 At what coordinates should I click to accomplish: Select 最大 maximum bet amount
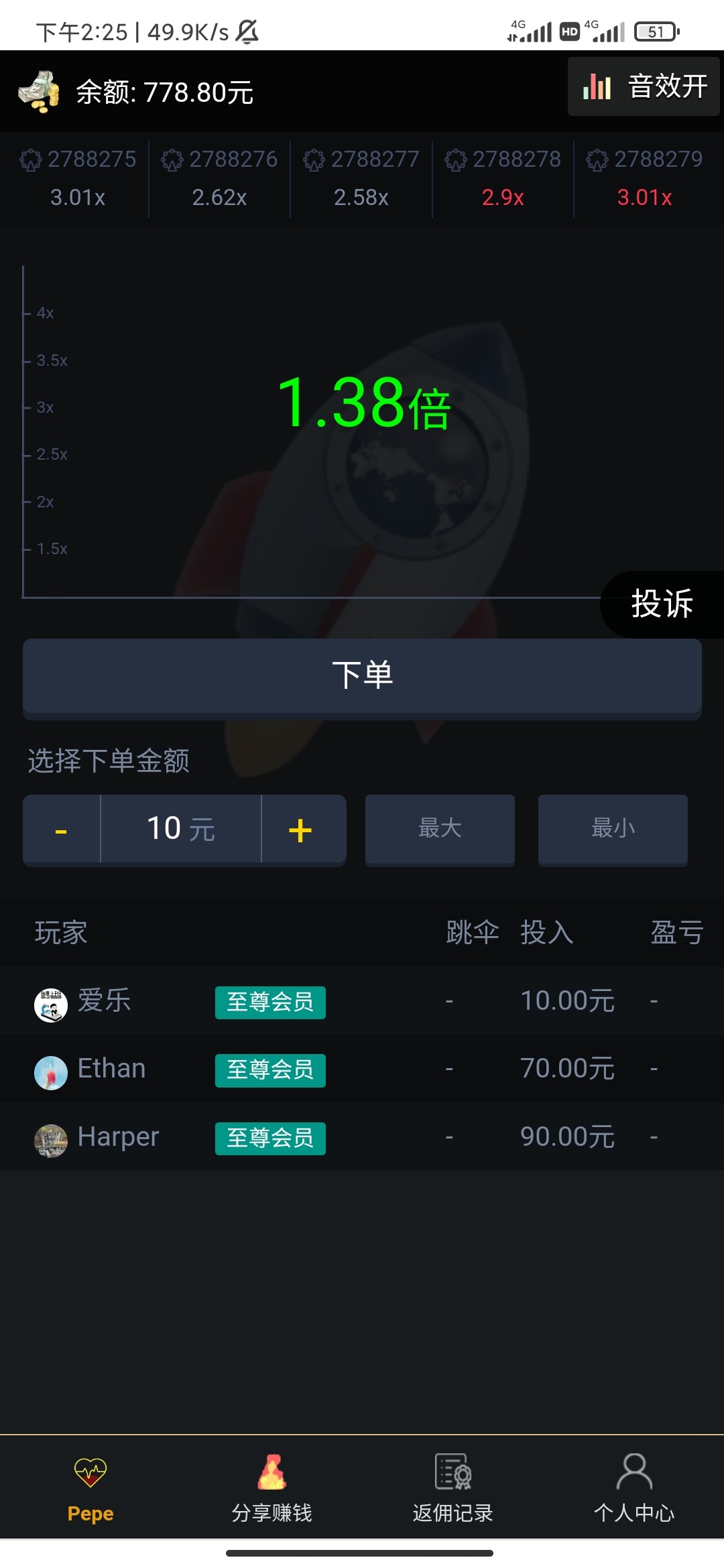point(440,829)
